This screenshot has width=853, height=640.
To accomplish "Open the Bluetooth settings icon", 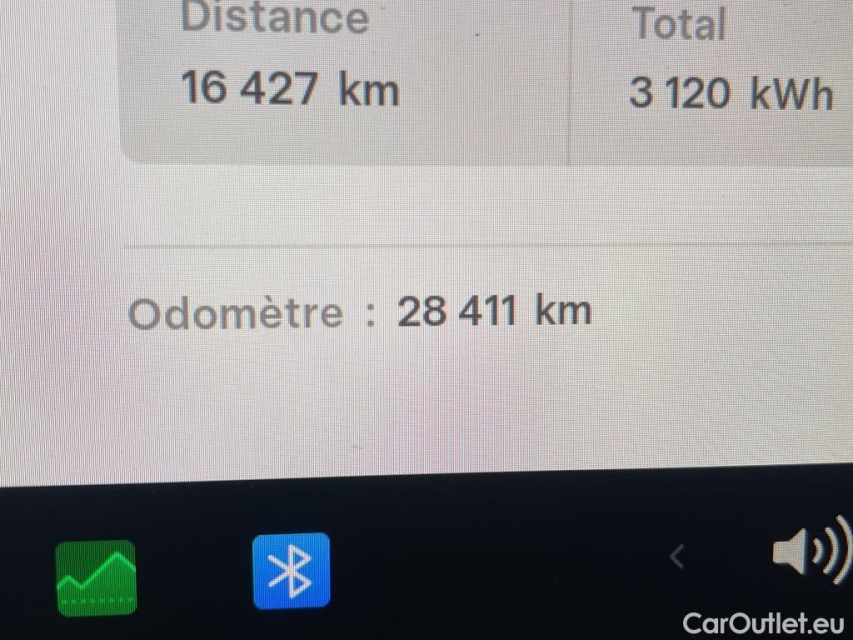I will [x=291, y=571].
